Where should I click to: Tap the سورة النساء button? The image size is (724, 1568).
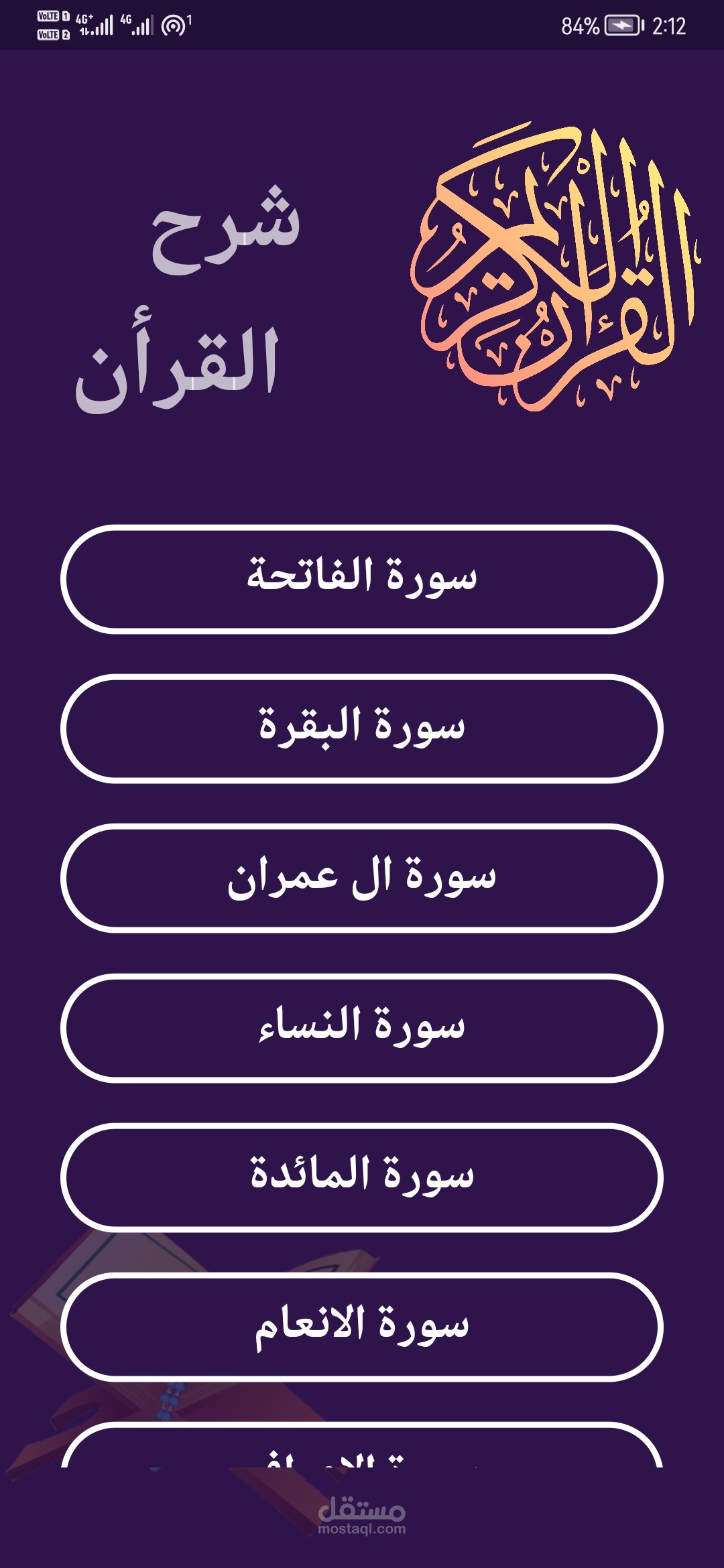tap(362, 1028)
